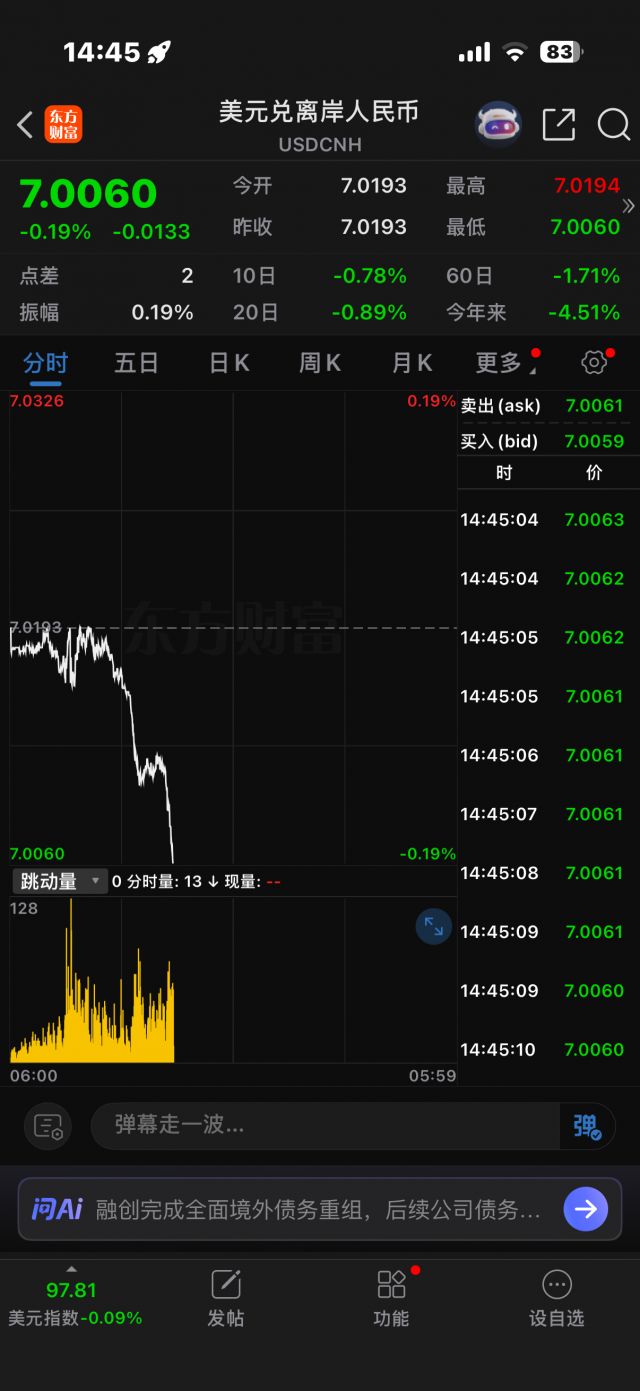Select the 周K chart tab
640x1391 pixels.
pyautogui.click(x=320, y=363)
